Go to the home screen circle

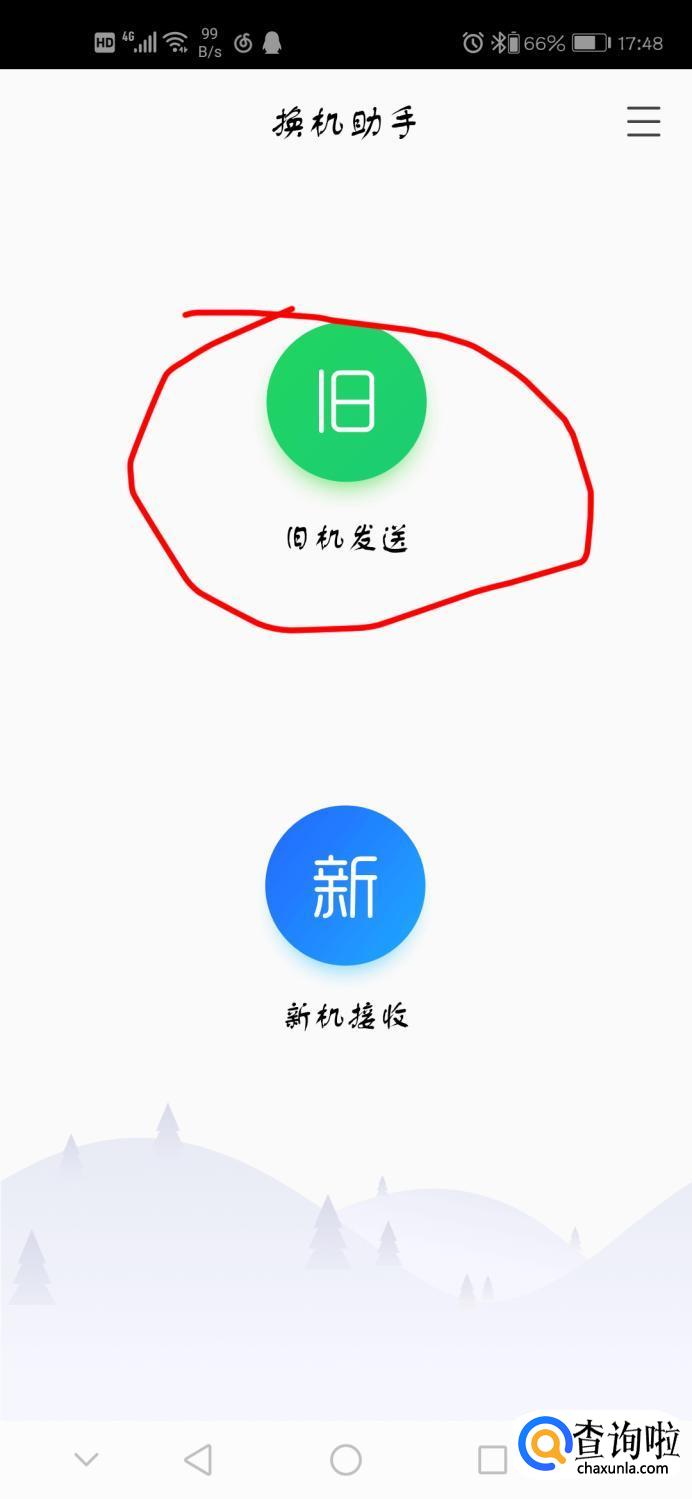[346, 1459]
